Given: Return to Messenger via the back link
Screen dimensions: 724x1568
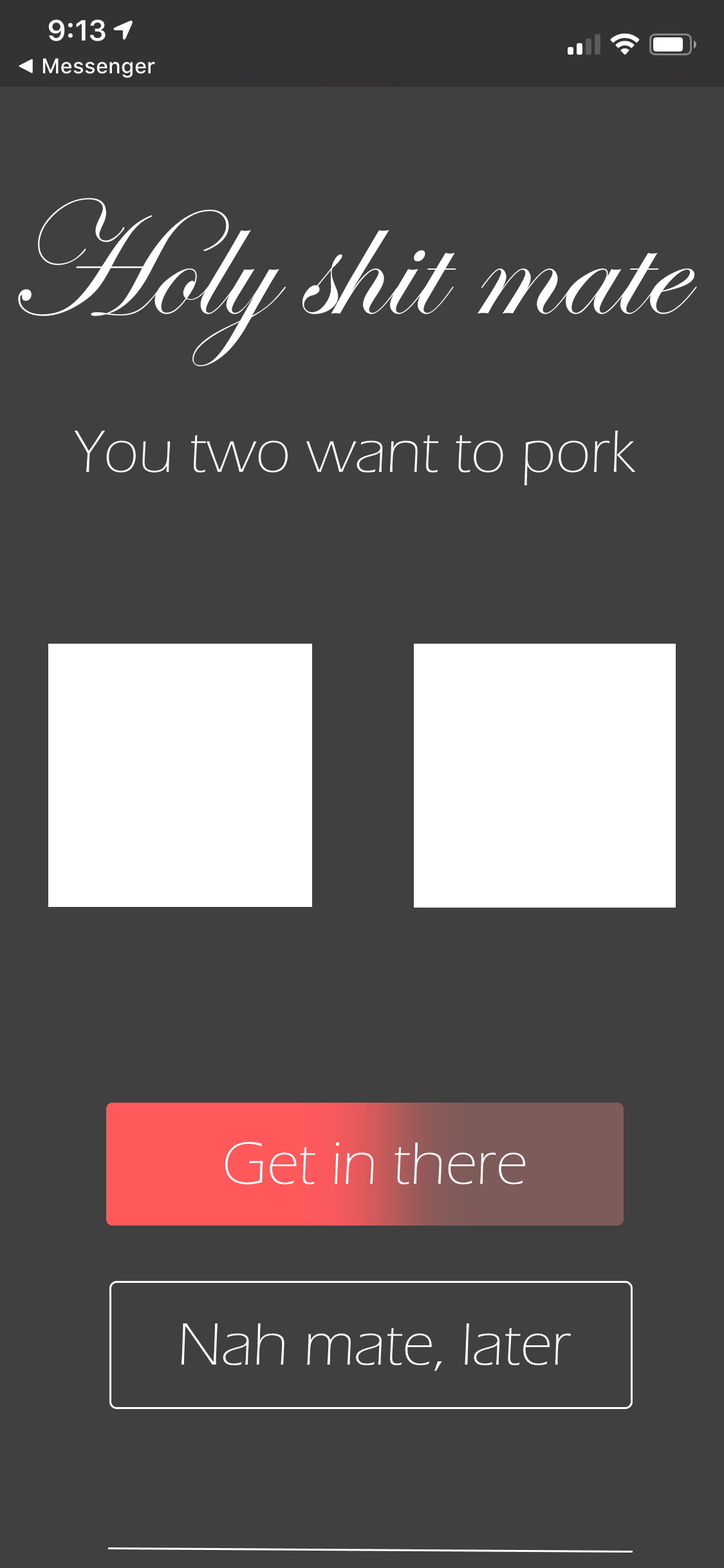Looking at the screenshot, I should point(87,66).
